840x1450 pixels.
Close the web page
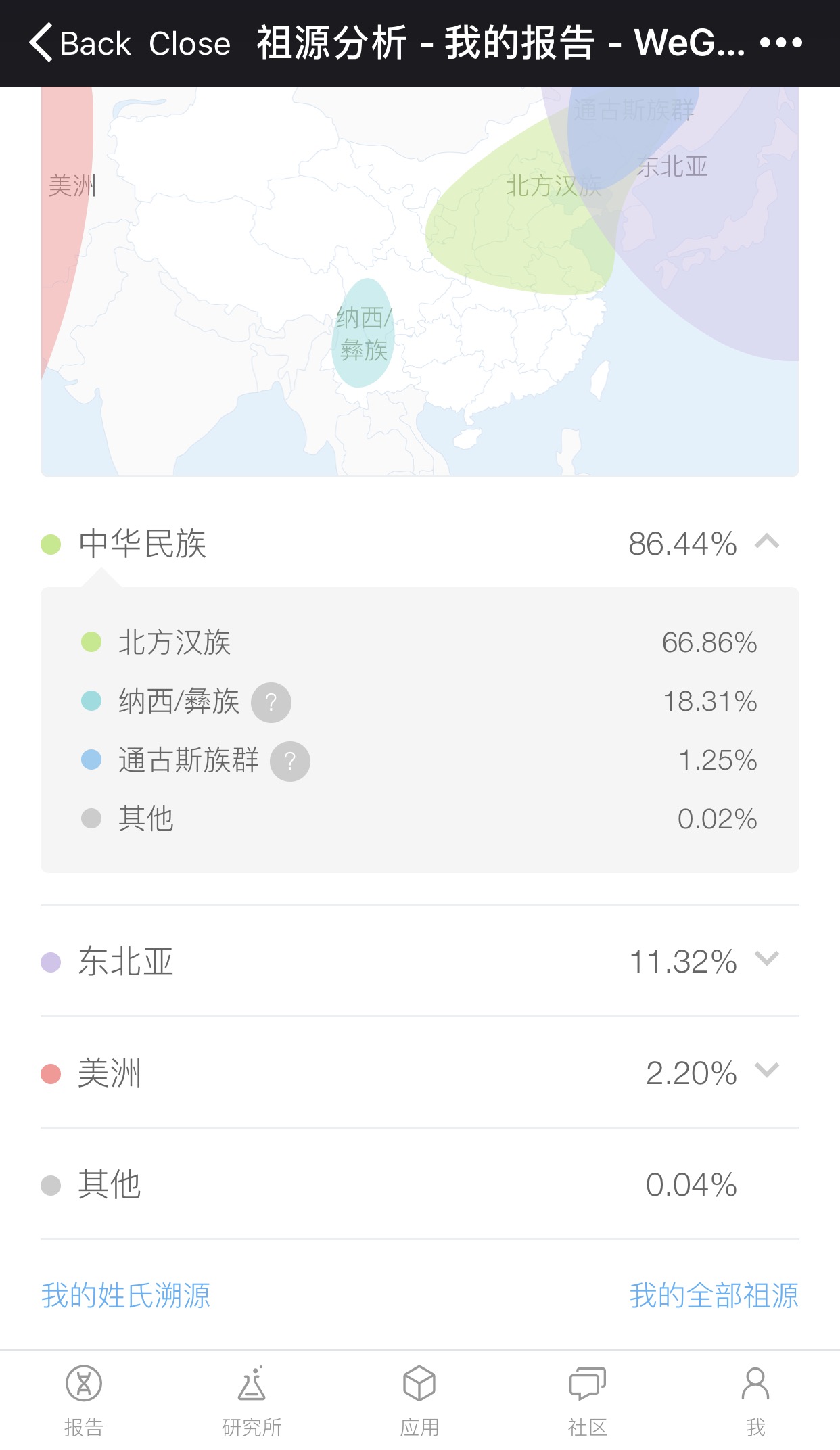coord(189,44)
